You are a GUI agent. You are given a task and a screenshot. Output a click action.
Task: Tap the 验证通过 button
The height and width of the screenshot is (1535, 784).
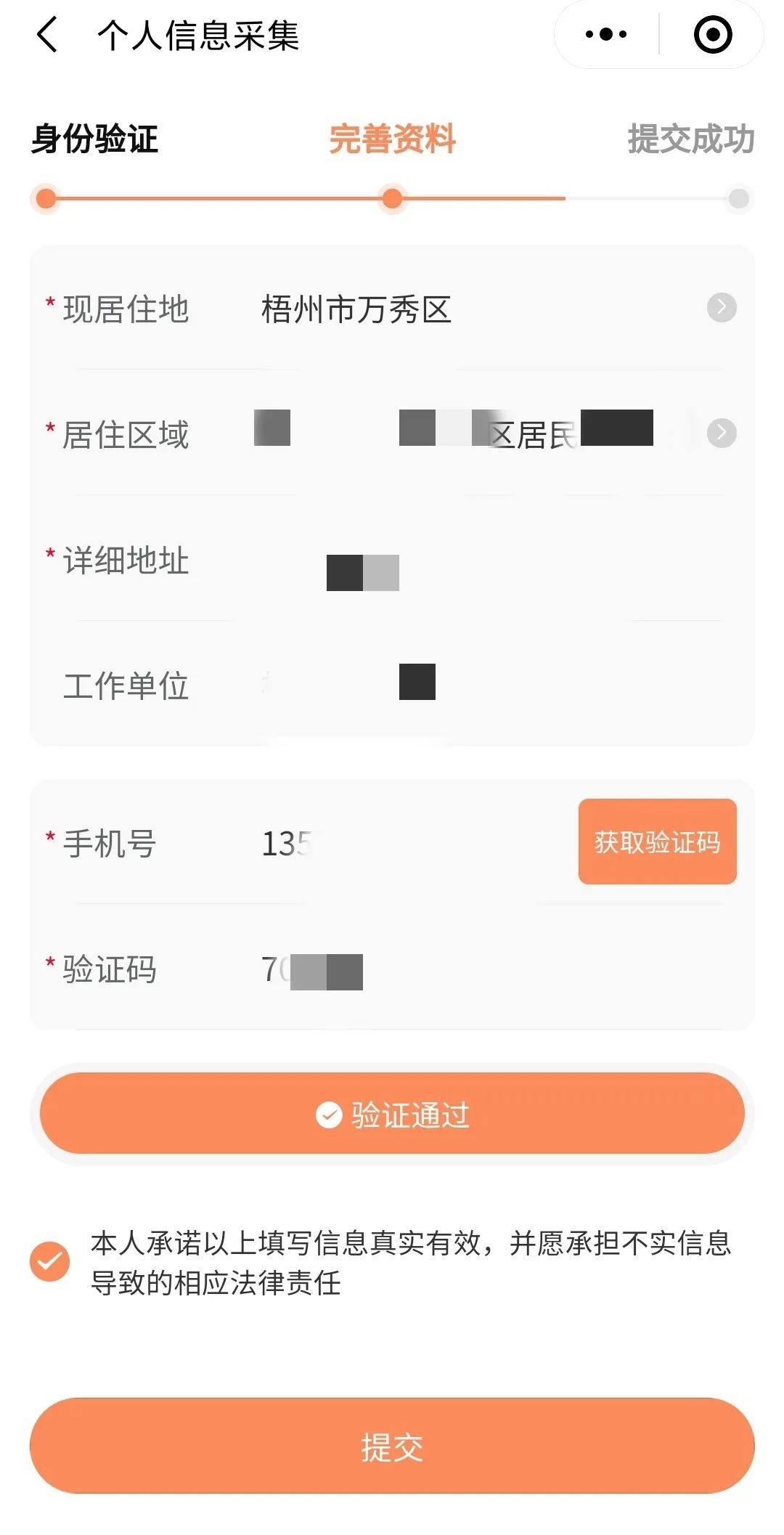pos(392,1113)
